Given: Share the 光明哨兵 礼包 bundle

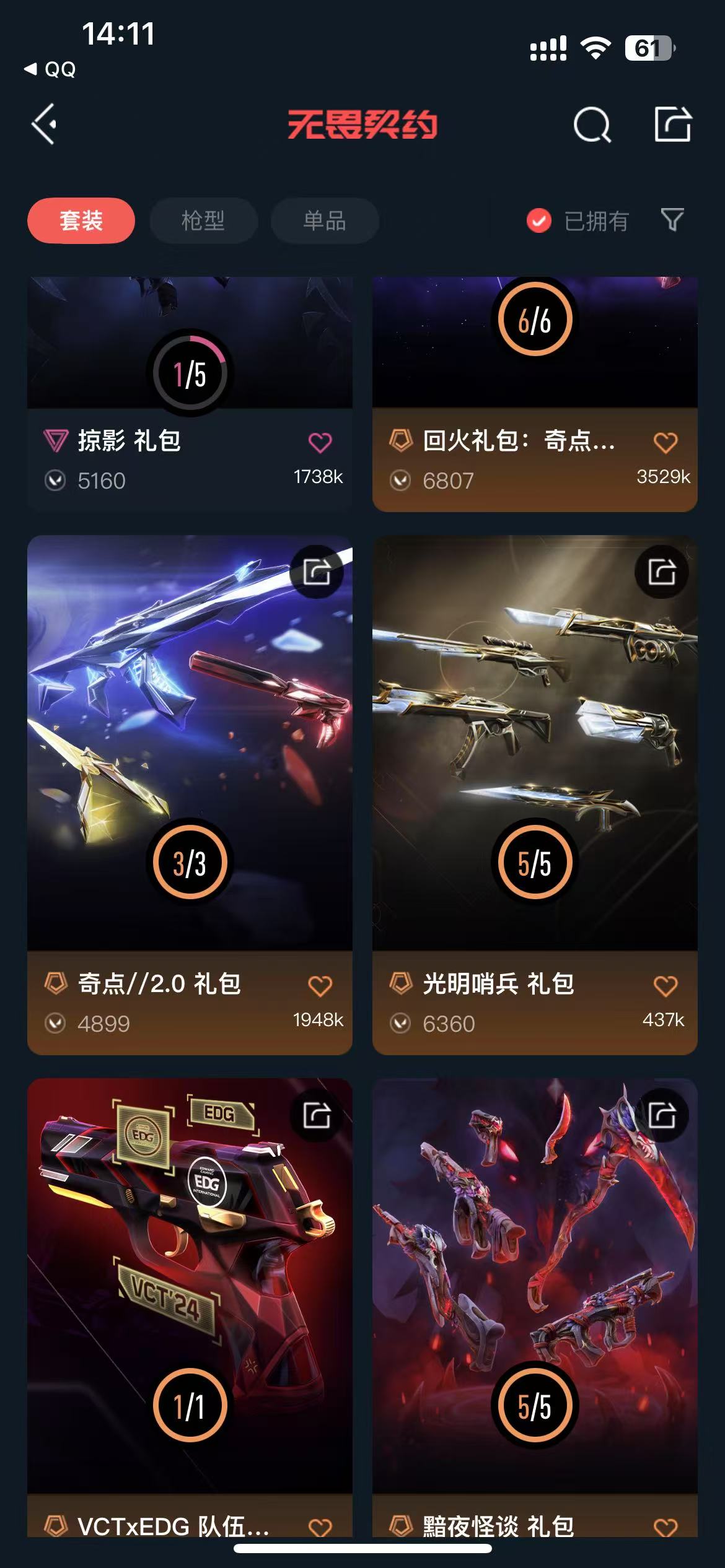Looking at the screenshot, I should click(662, 572).
